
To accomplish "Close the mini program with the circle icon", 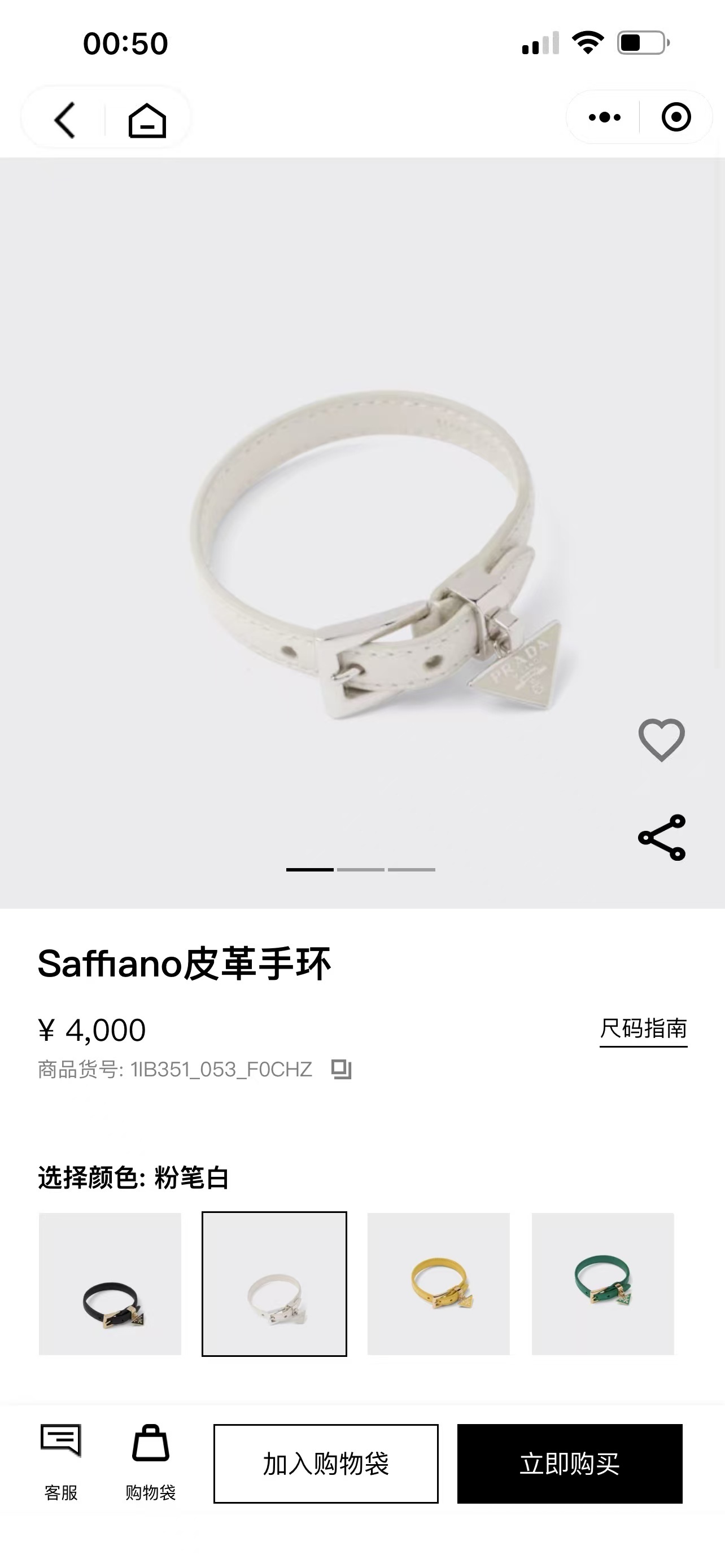I will tap(676, 117).
